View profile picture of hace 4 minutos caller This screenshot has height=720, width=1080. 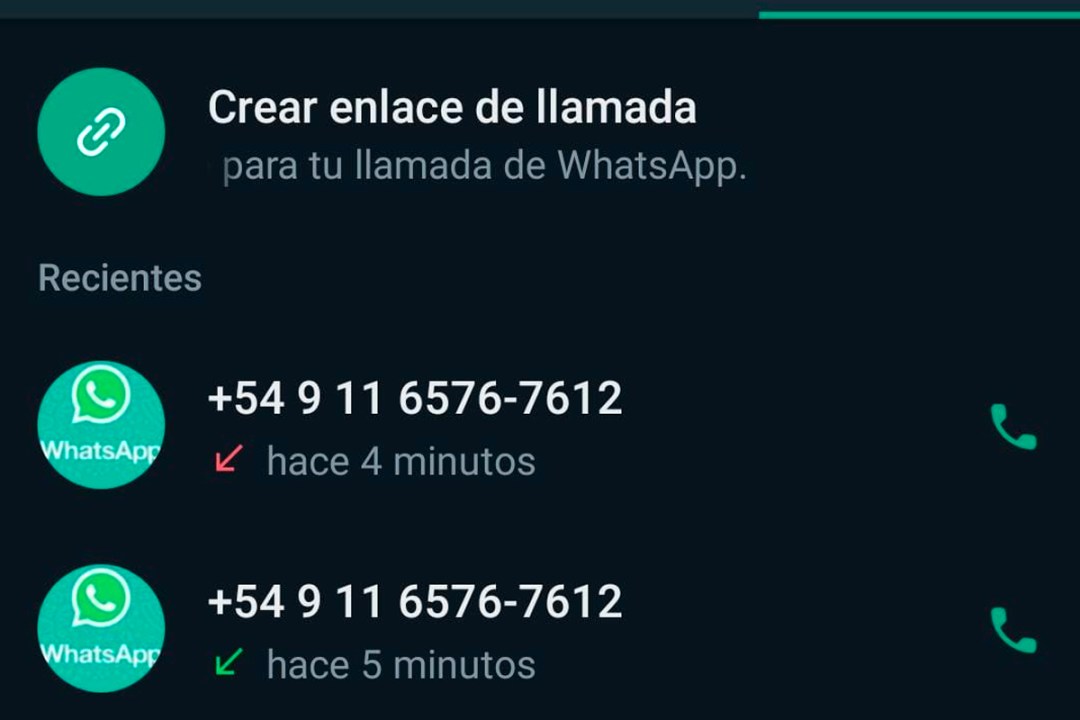click(x=101, y=425)
